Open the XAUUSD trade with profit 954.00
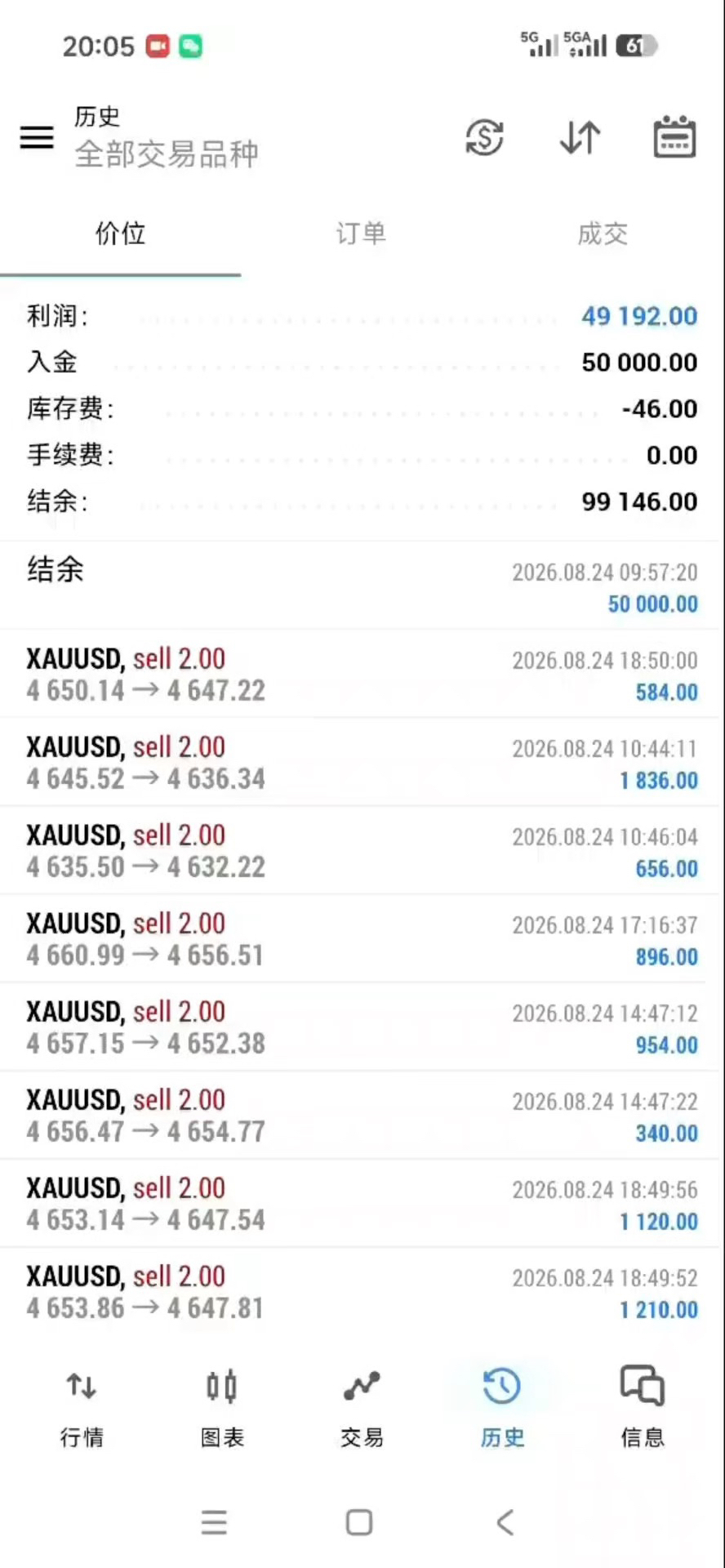 (361, 1027)
